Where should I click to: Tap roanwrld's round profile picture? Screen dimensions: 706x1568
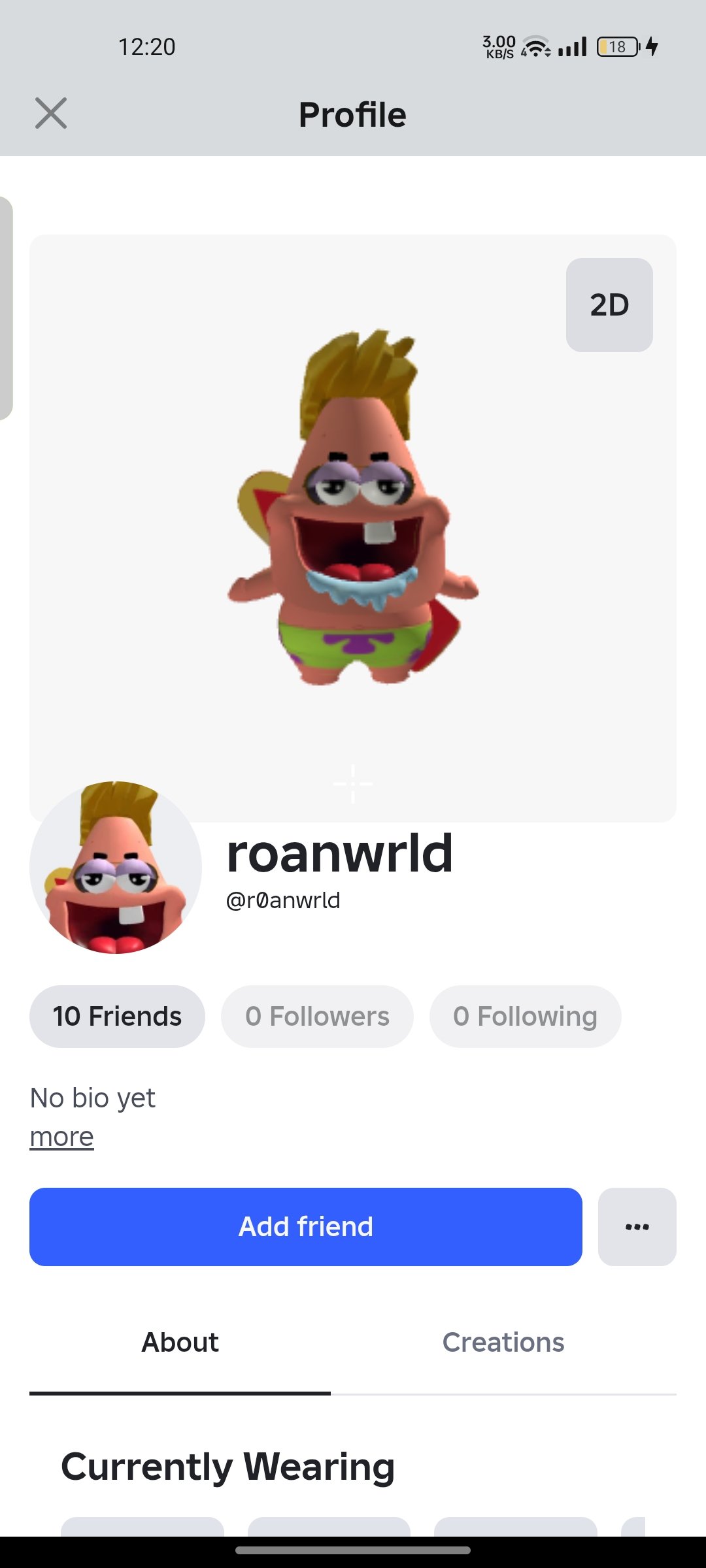pos(116,868)
